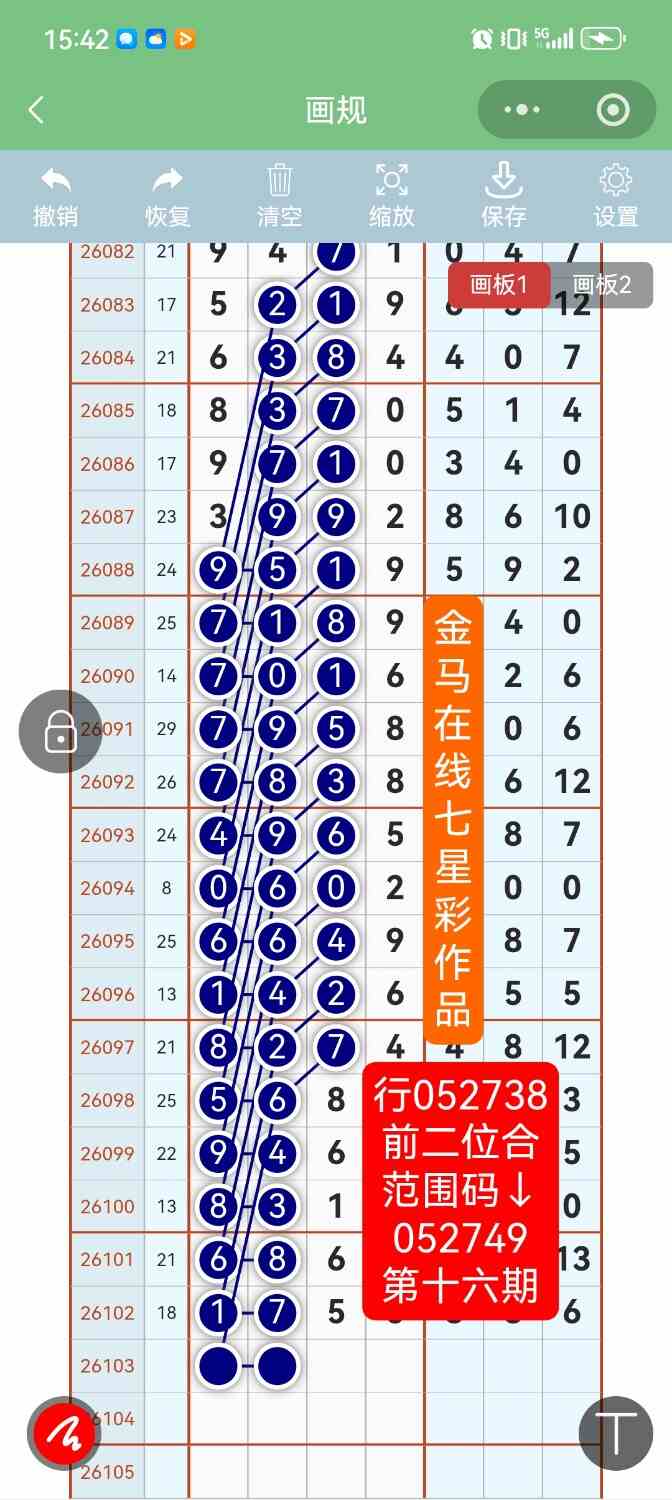Image resolution: width=672 pixels, height=1500 pixels.
Task: Clear the canvas with 清空
Action: [x=279, y=197]
